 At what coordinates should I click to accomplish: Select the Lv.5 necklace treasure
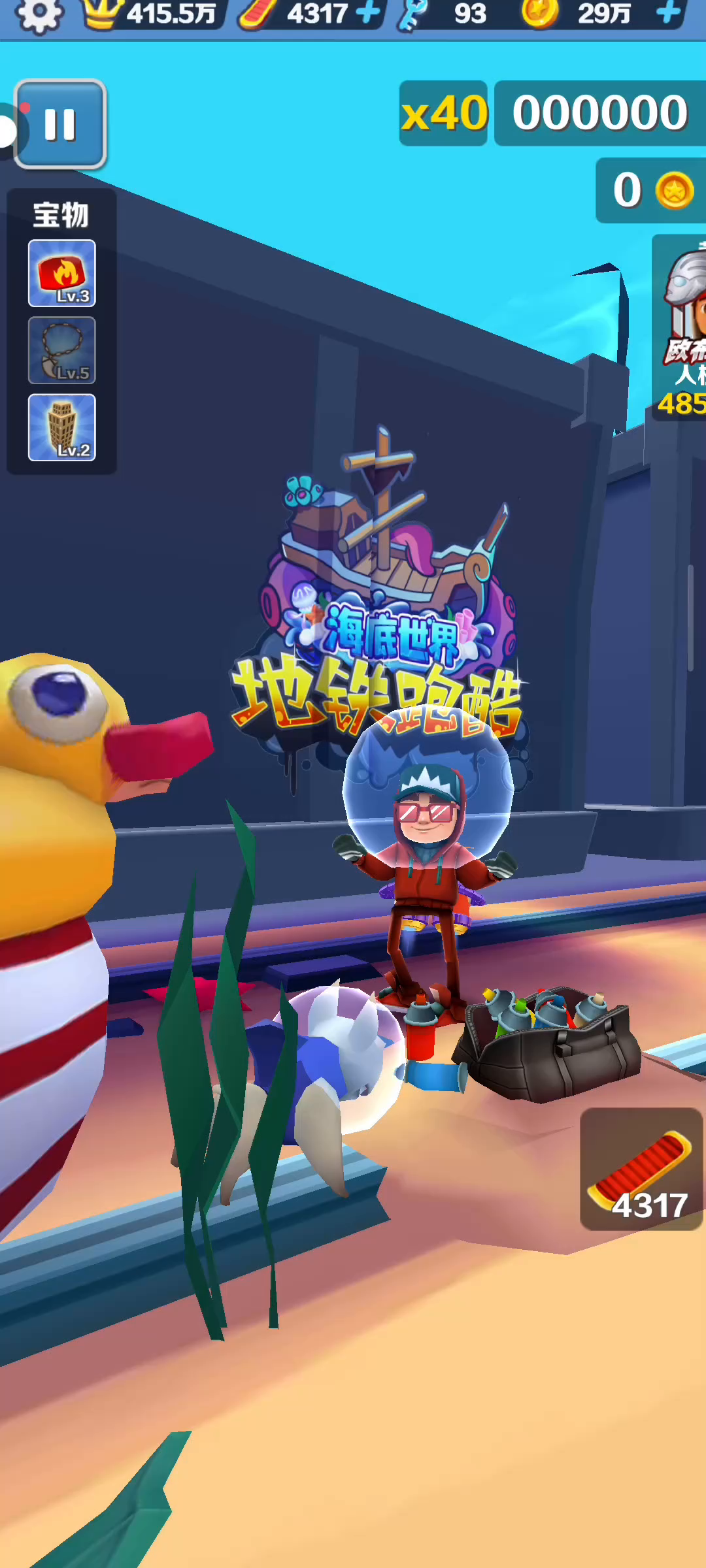coord(62,350)
